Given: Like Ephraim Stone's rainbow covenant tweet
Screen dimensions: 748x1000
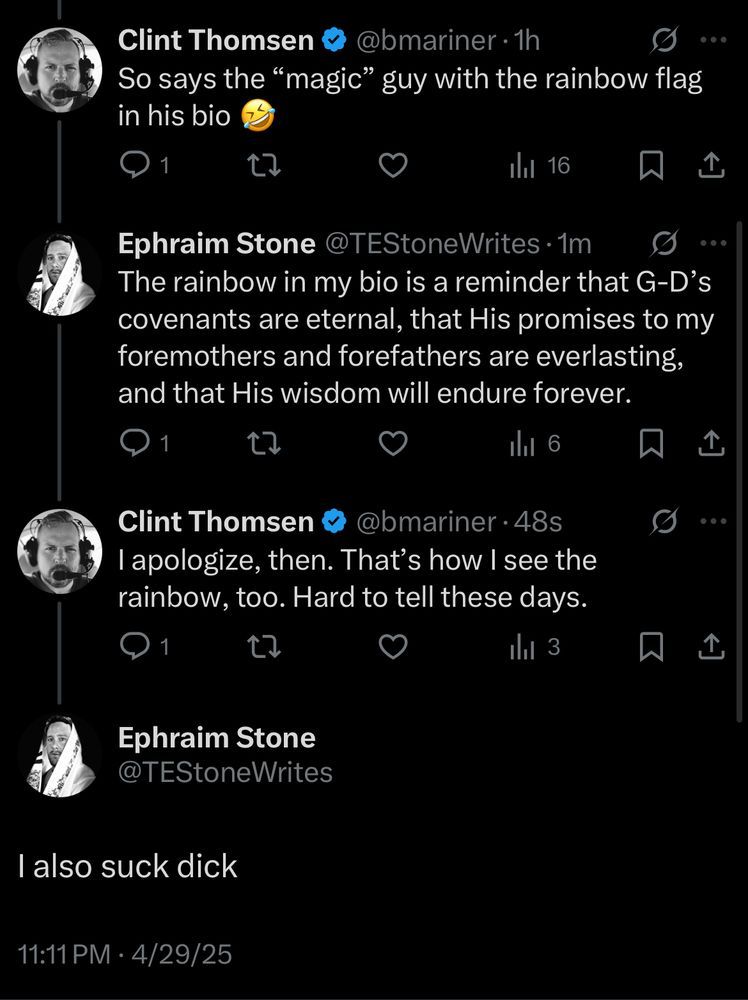Looking at the screenshot, I should tap(393, 442).
